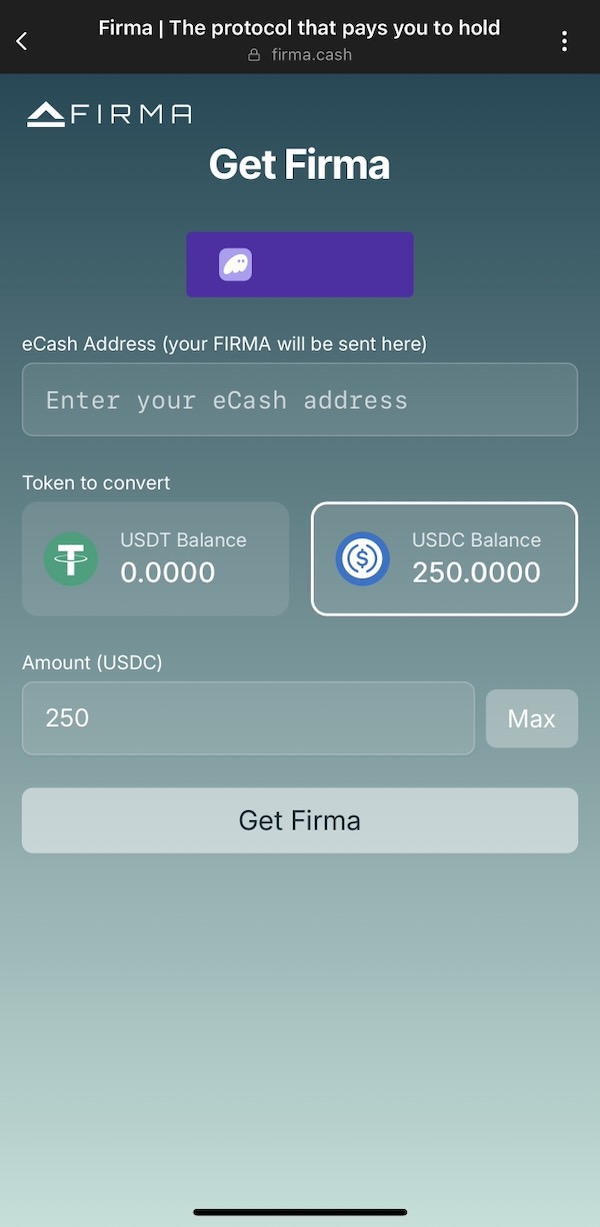Tap the Get Firma button
The width and height of the screenshot is (600, 1227).
[x=300, y=820]
